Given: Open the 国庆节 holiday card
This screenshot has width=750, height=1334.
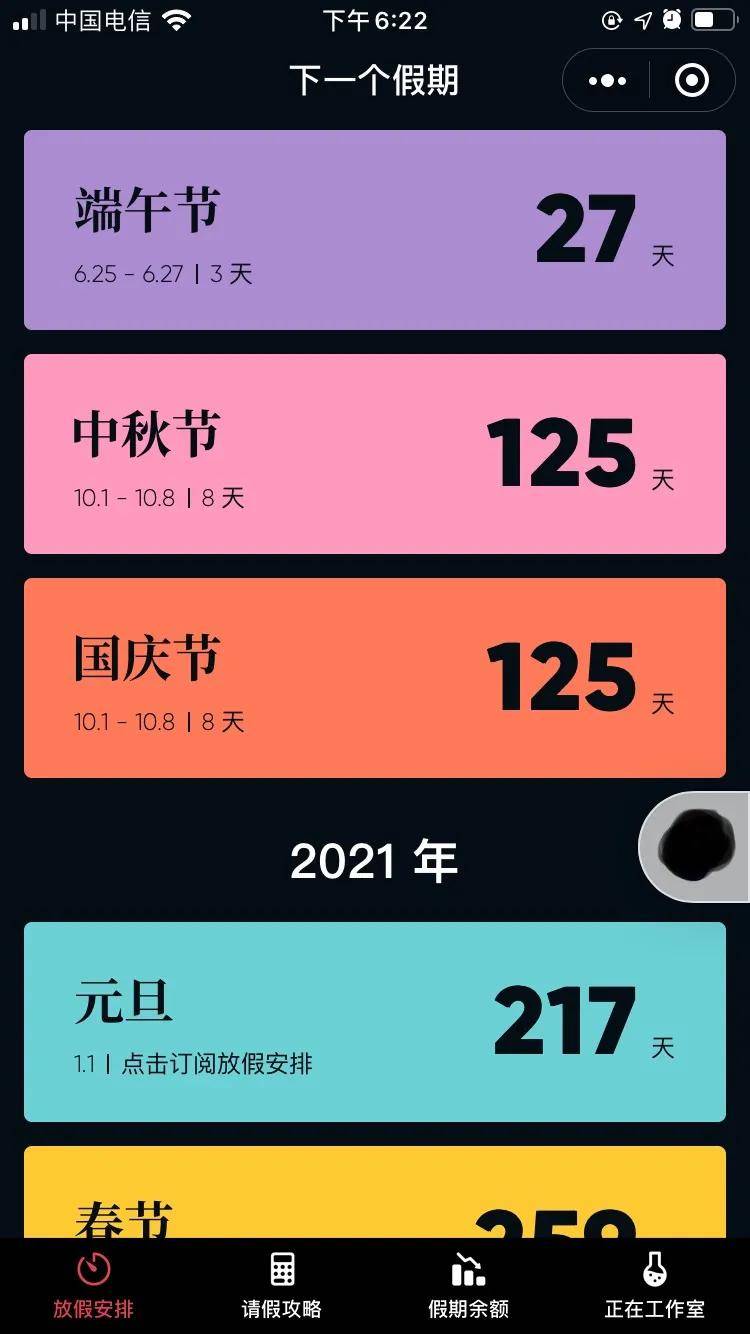Looking at the screenshot, I should (x=375, y=678).
